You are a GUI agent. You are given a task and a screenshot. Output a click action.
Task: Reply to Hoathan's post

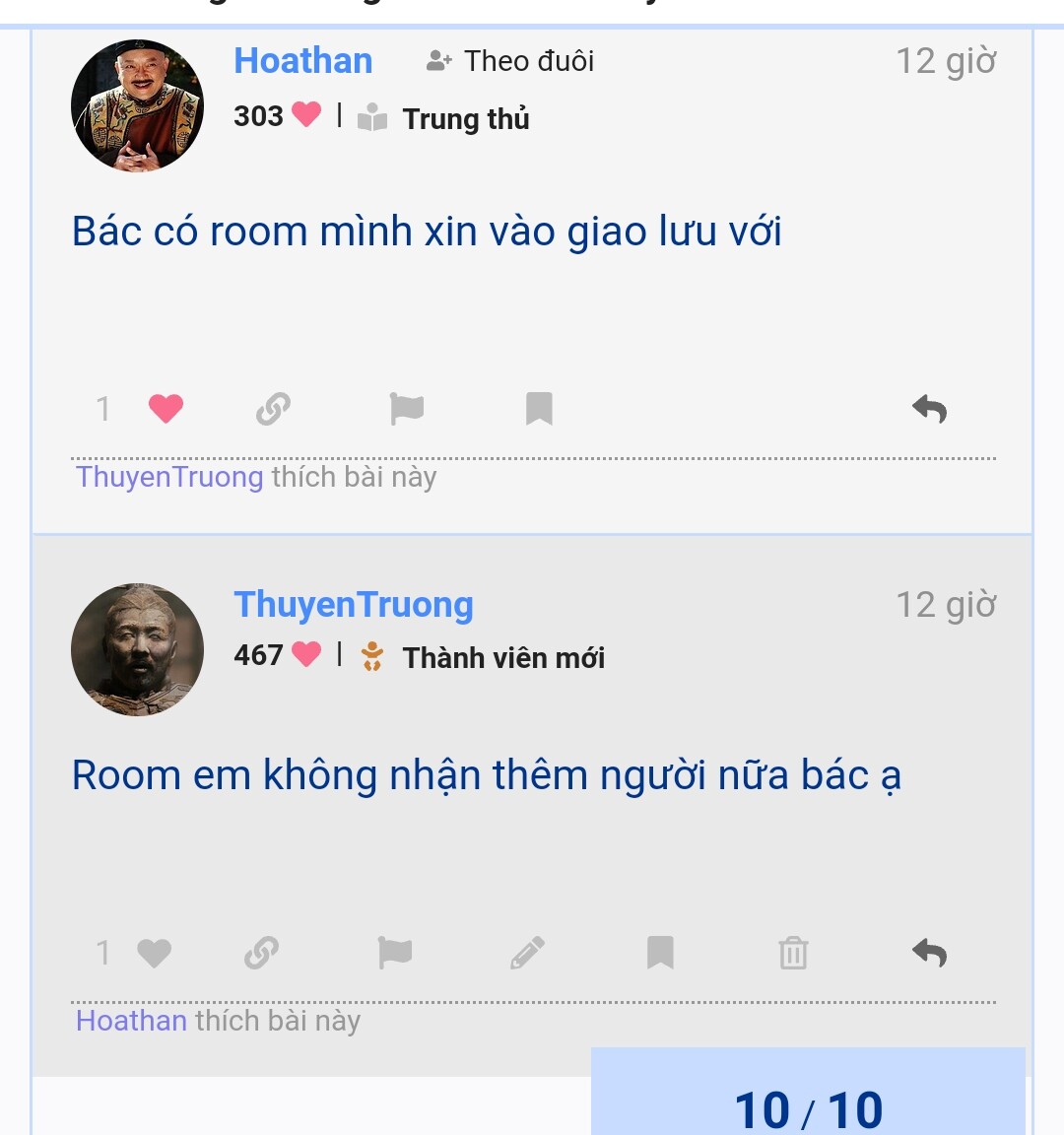pos(929,408)
